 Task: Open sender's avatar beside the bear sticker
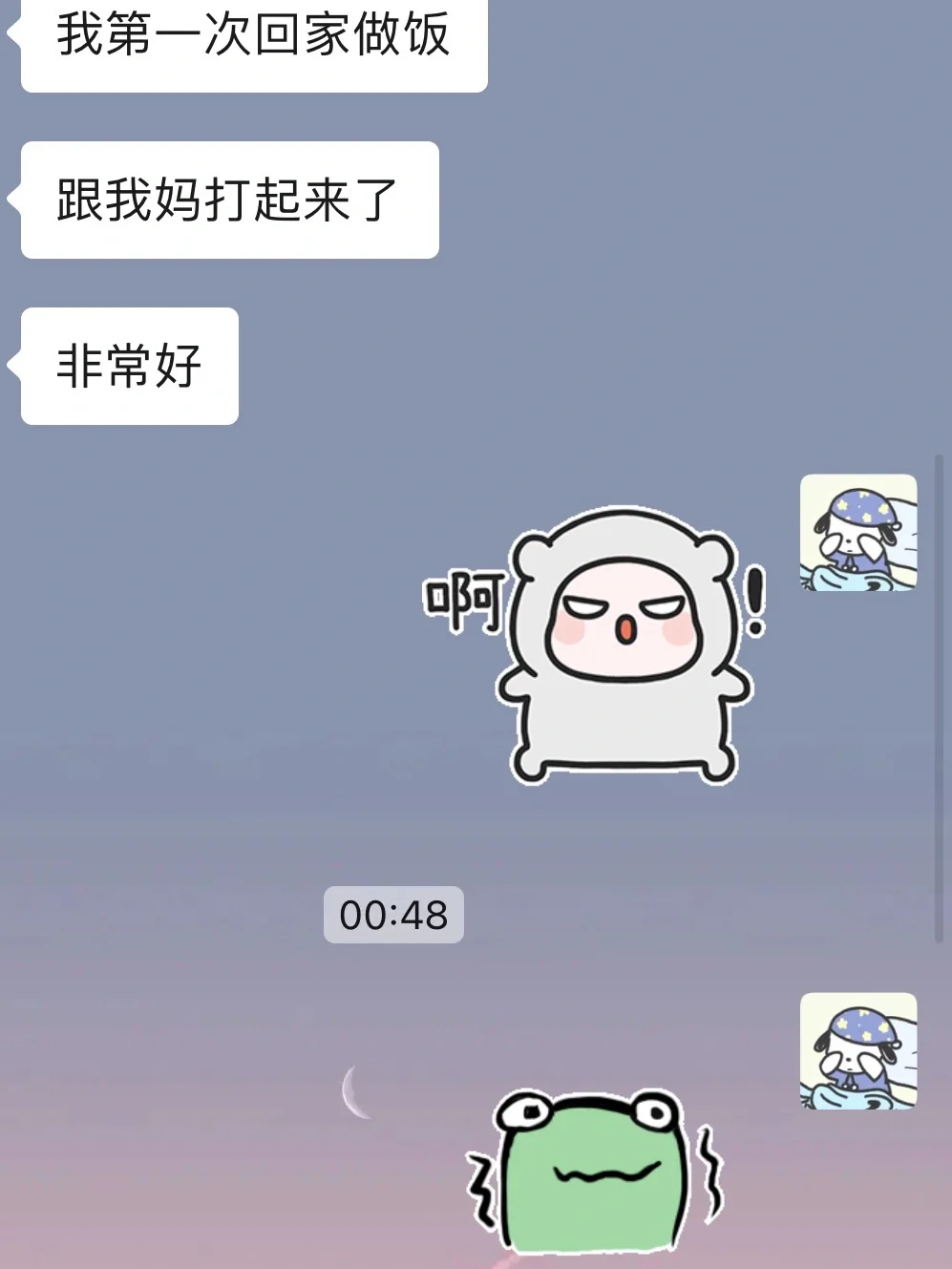(x=857, y=533)
